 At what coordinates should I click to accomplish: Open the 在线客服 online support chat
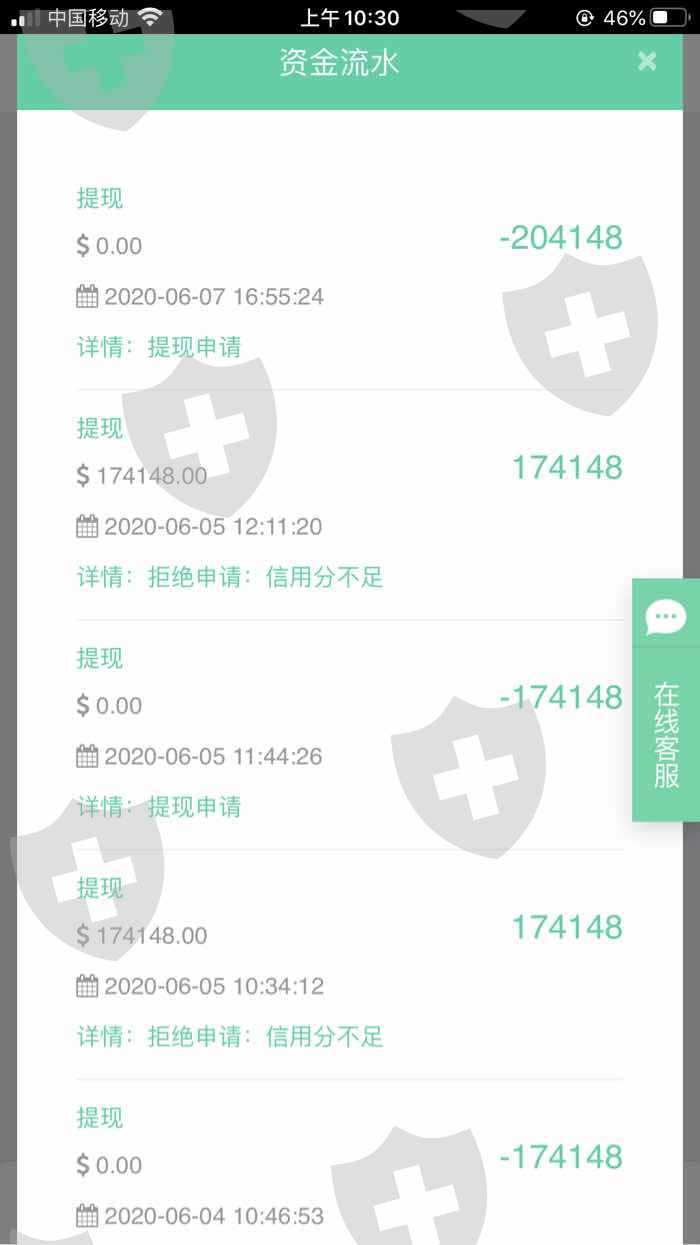(666, 700)
